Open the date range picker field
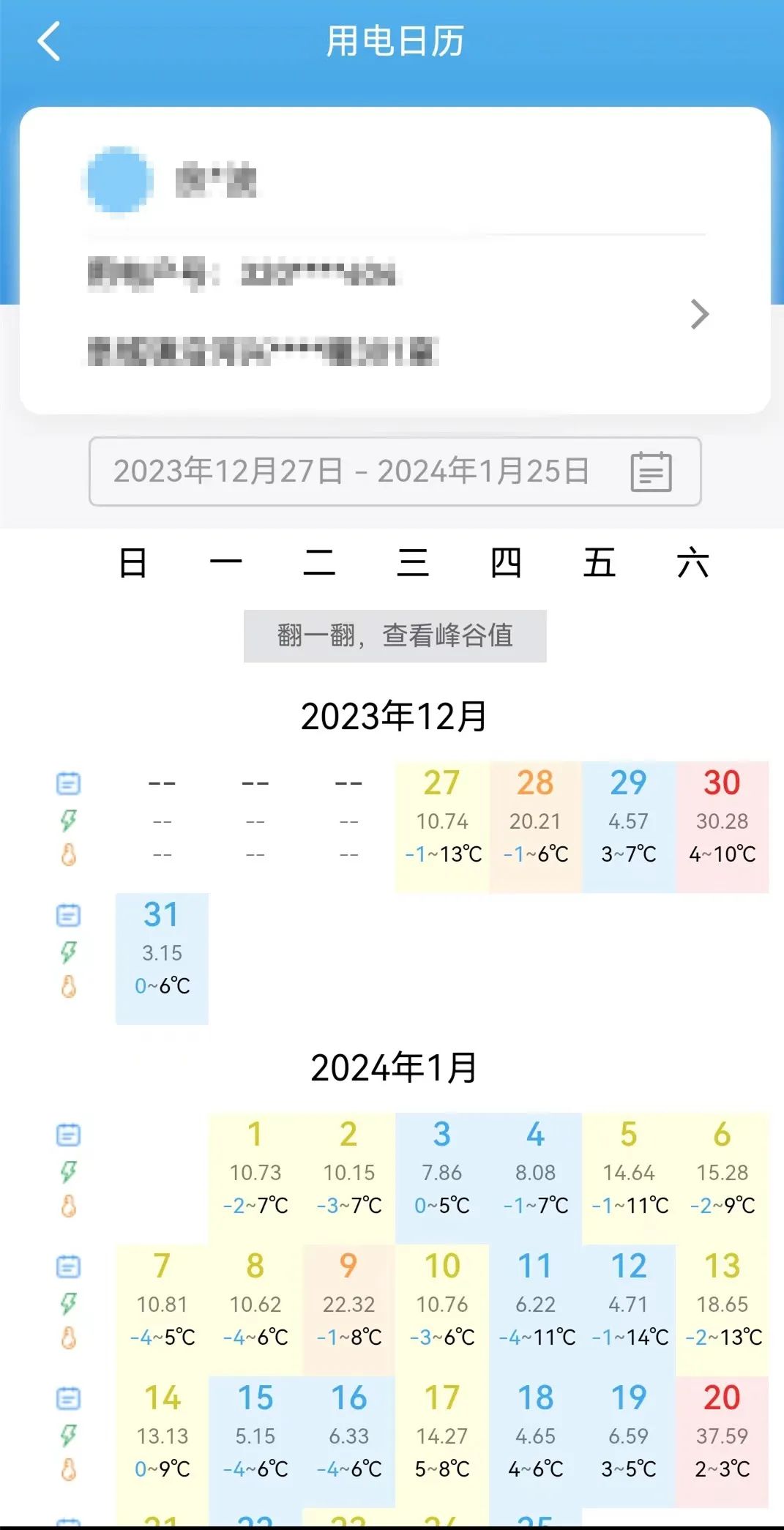 [395, 471]
